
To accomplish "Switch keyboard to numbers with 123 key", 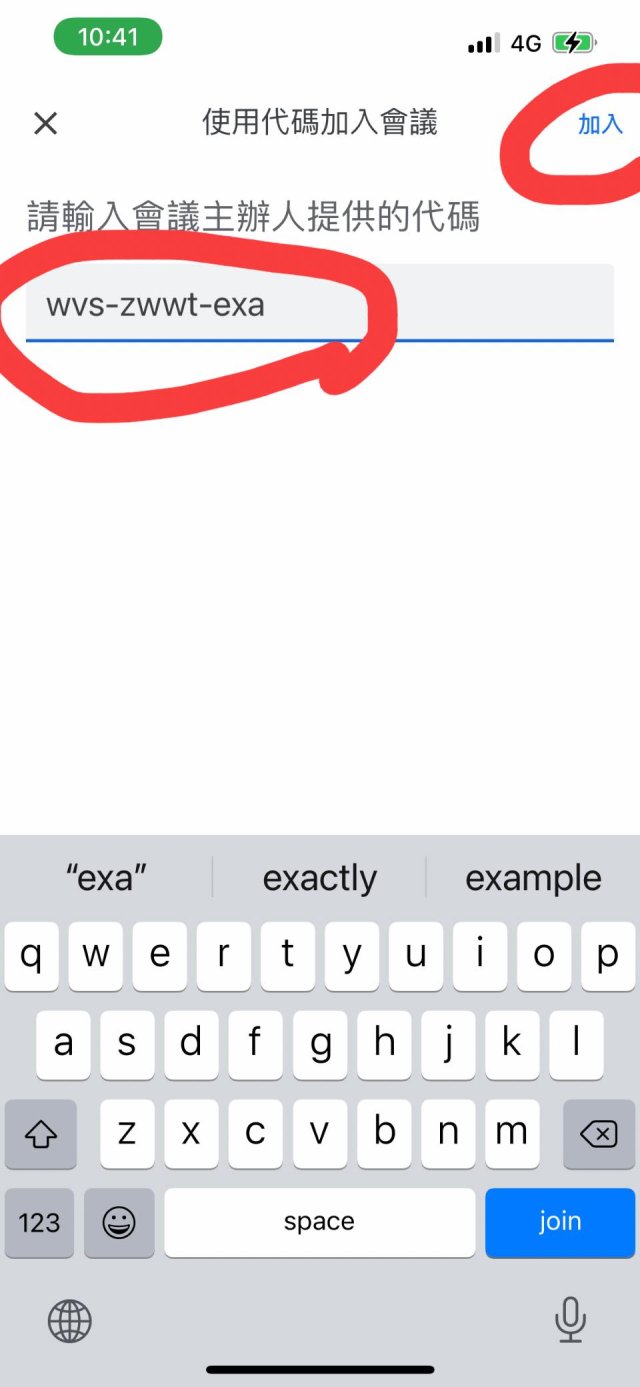I will pyautogui.click(x=40, y=1222).
